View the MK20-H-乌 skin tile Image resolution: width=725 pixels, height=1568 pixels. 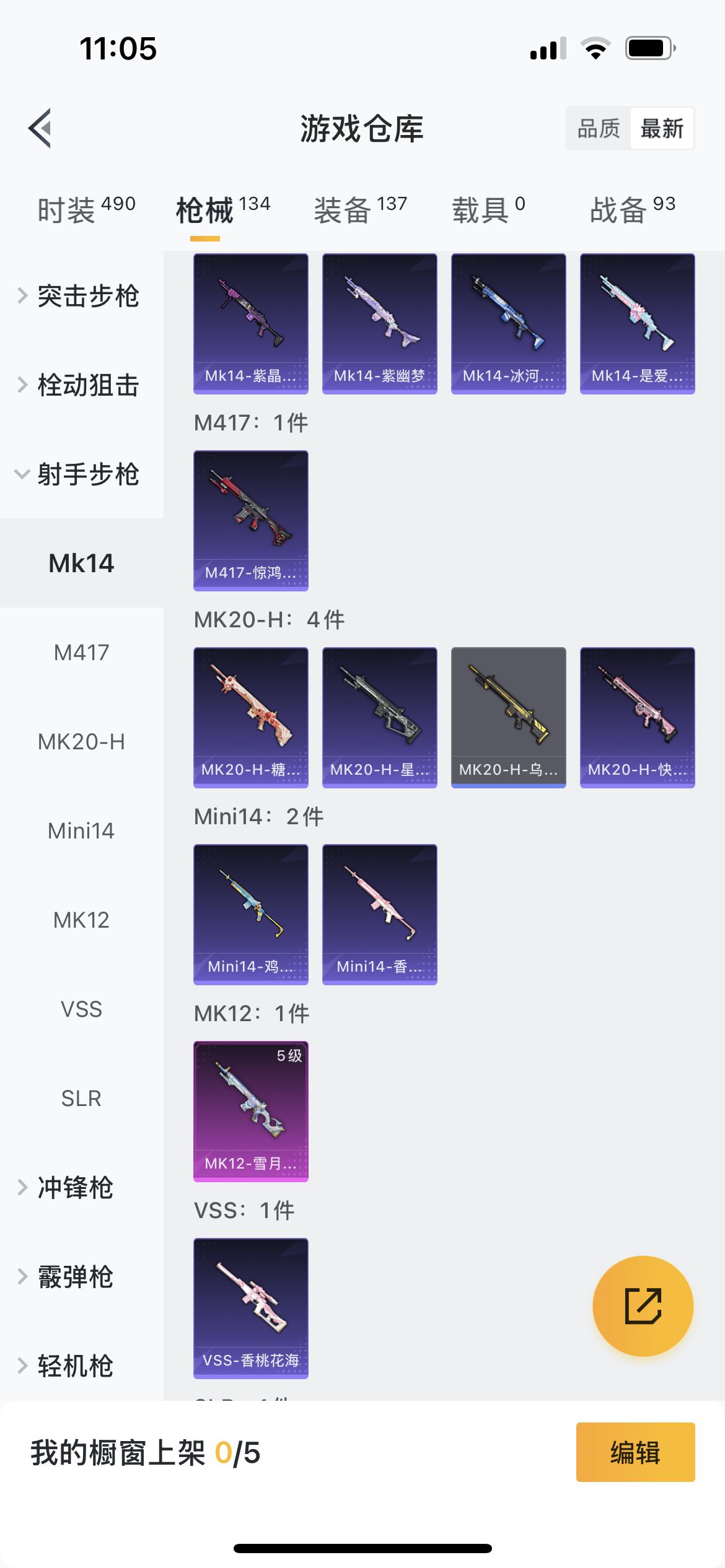(x=508, y=717)
